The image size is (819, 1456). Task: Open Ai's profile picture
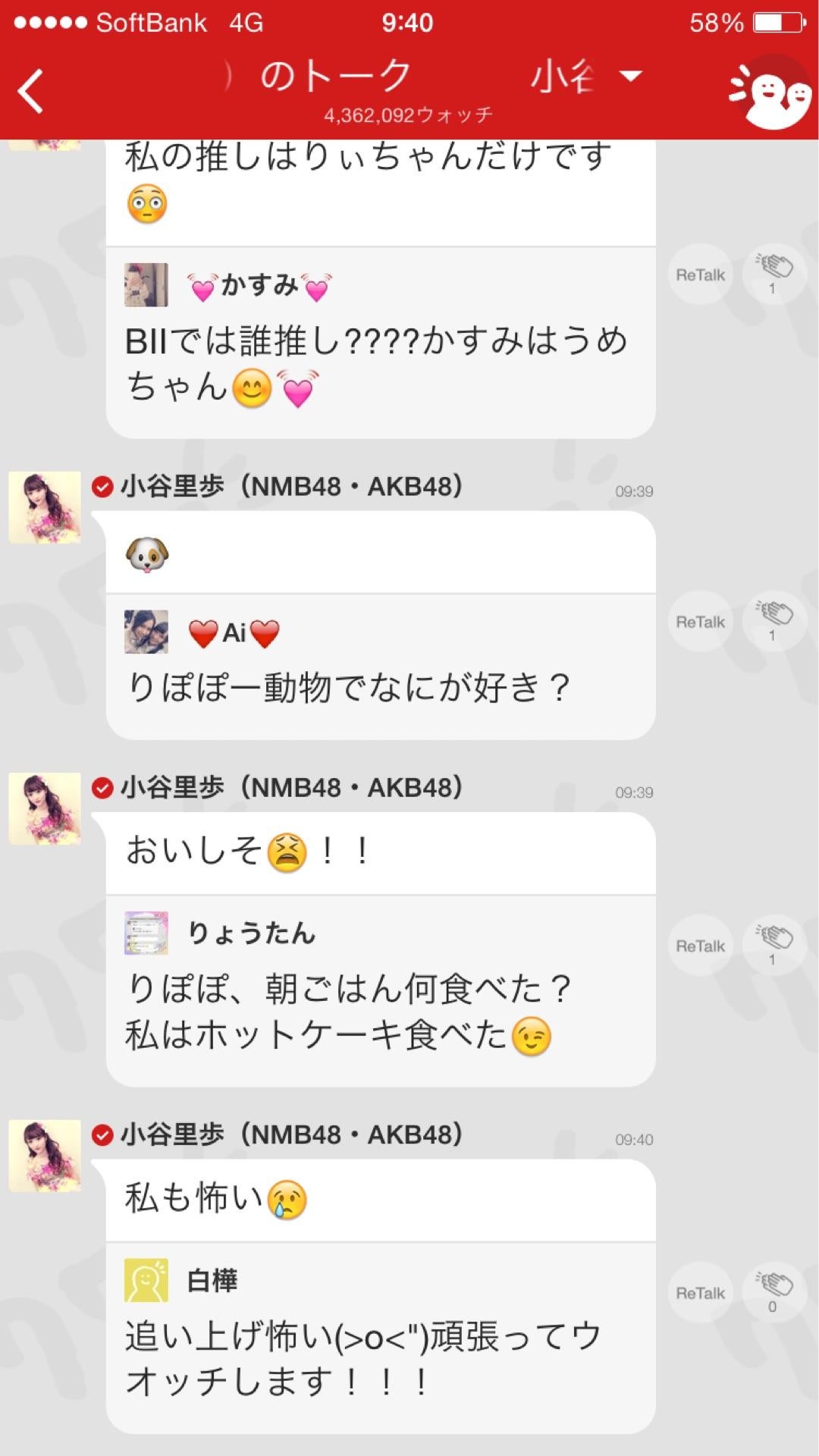pyautogui.click(x=146, y=632)
